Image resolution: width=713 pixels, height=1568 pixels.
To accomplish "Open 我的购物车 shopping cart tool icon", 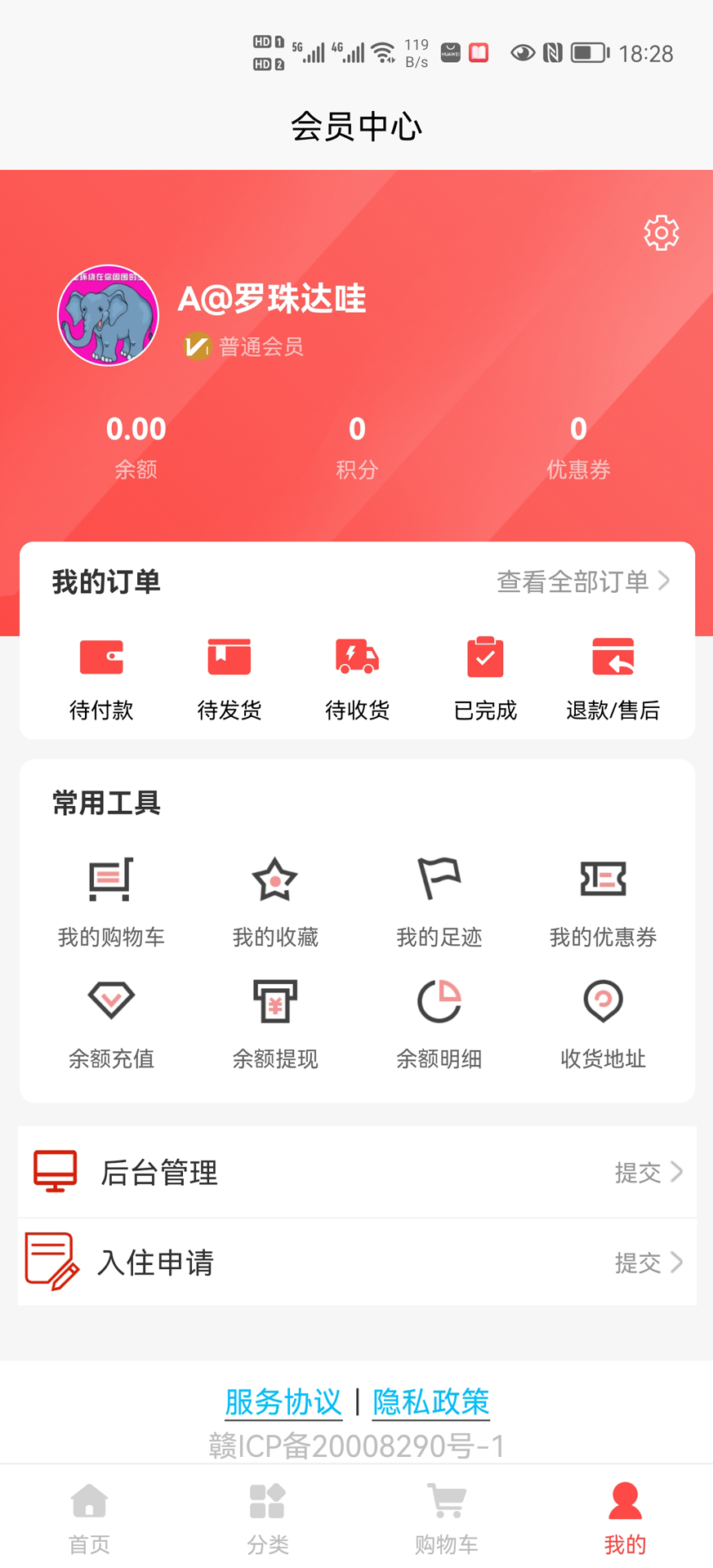I will click(110, 880).
